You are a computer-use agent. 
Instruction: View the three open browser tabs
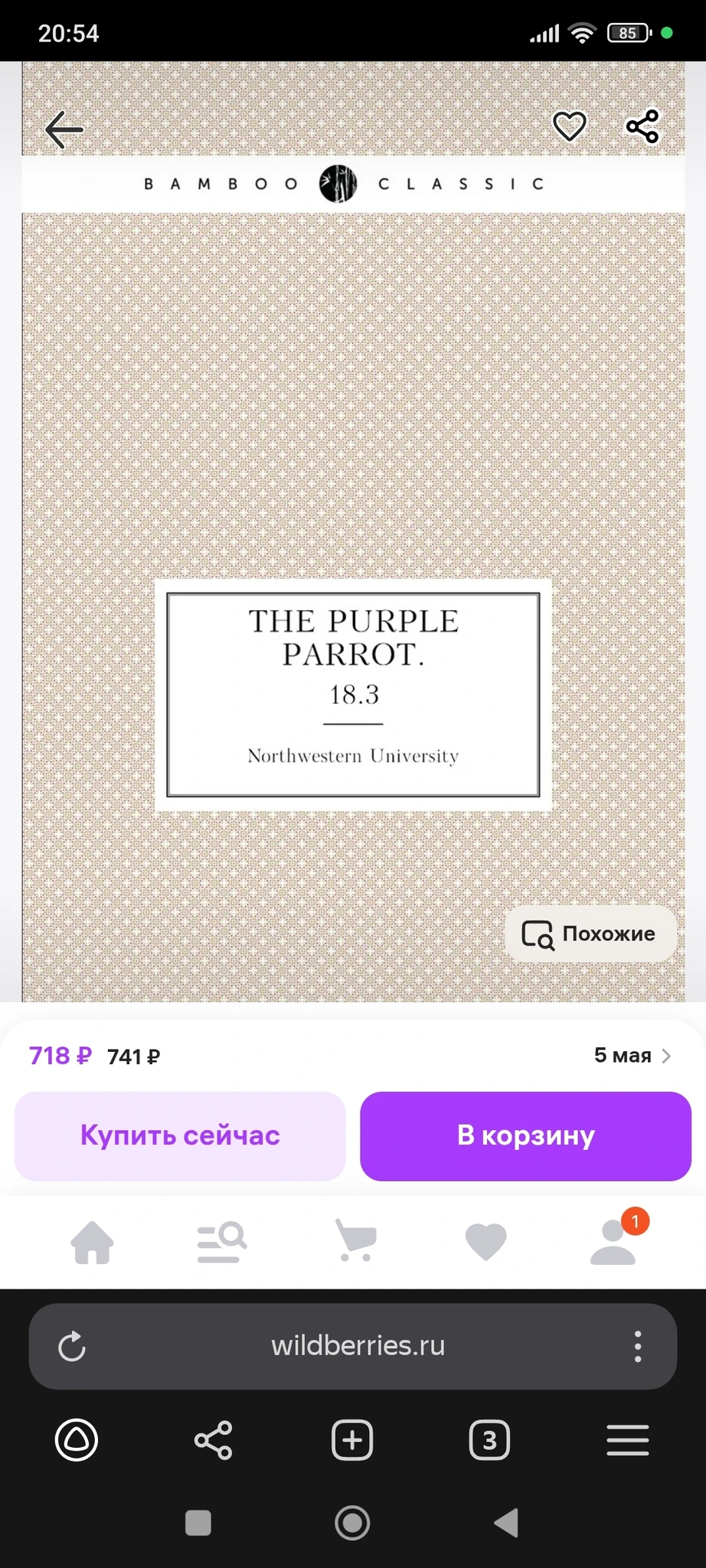[x=489, y=1441]
